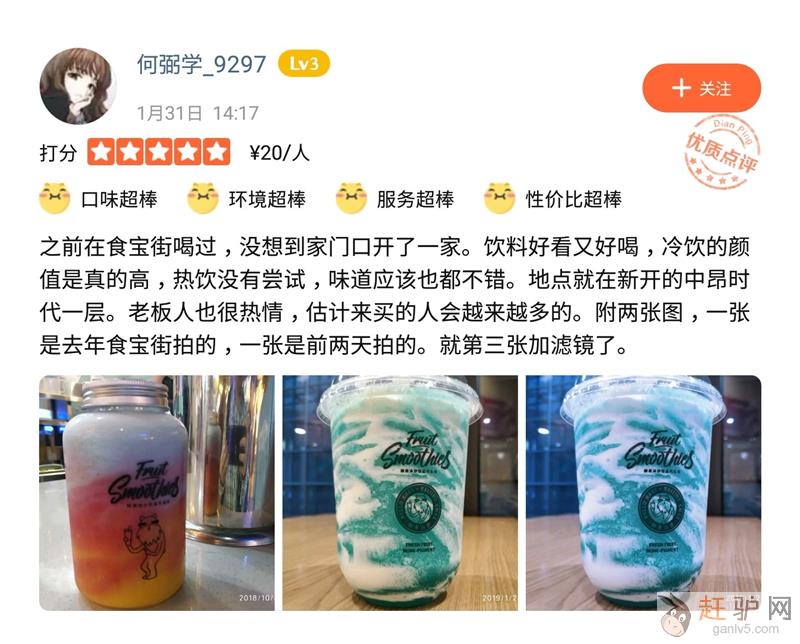View the first photo of the bottled smoothie
Screen dimensions: 800x644
(157, 491)
